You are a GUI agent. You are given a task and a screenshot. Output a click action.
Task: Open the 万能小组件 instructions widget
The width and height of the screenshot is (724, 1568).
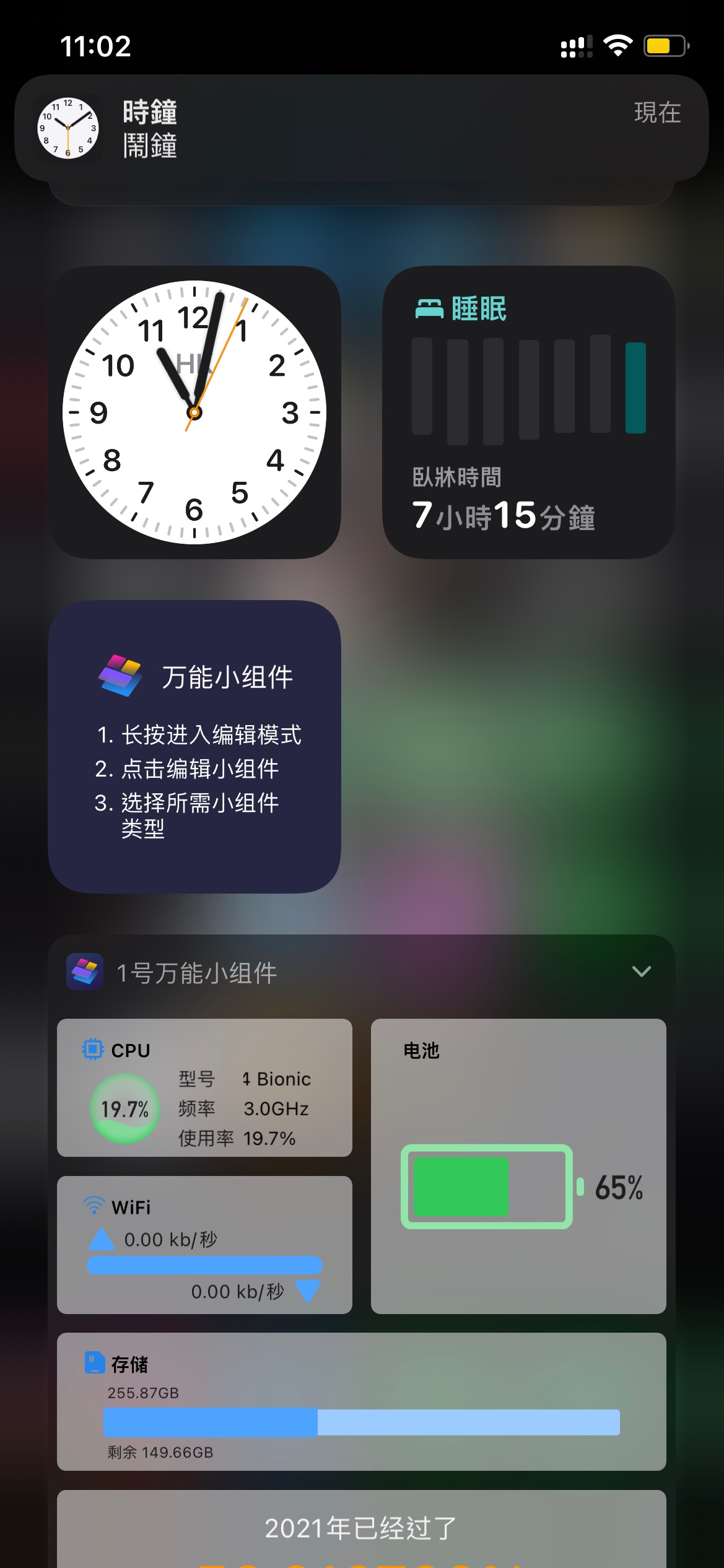[194, 746]
